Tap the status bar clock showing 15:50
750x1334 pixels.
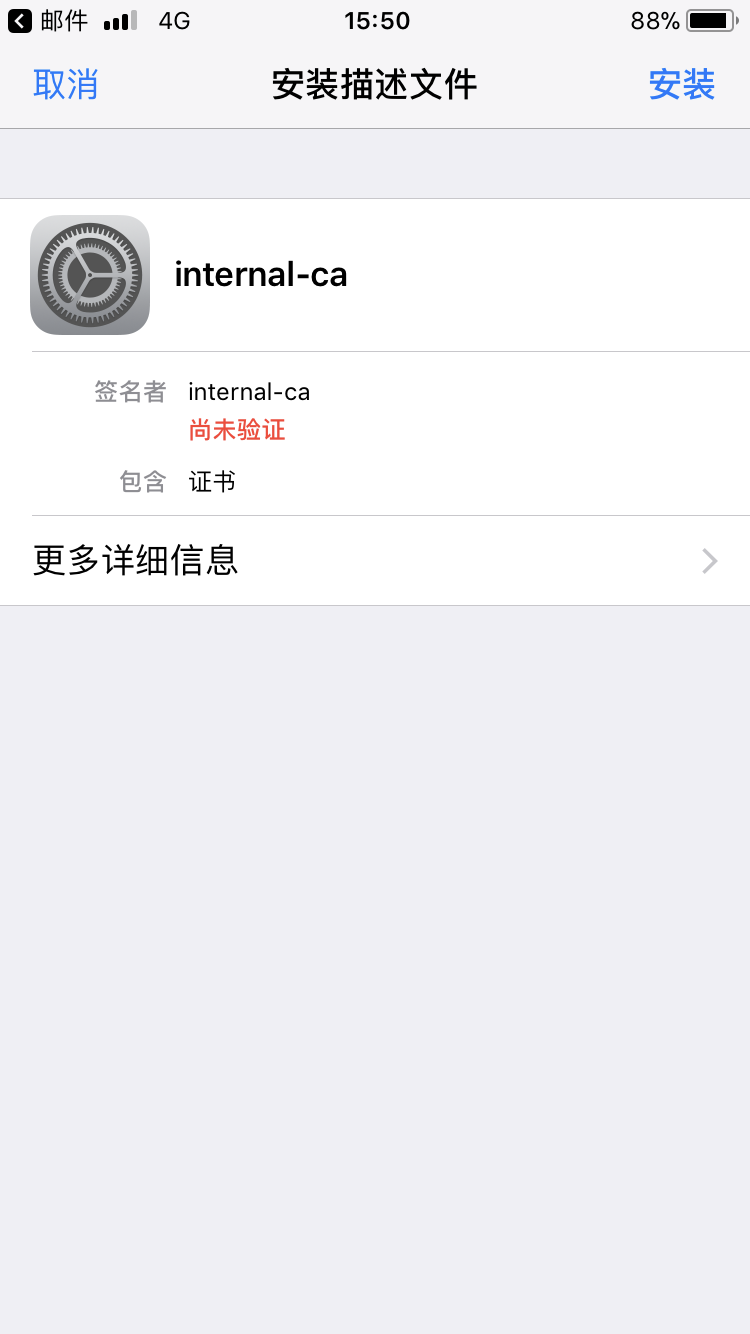pos(377,20)
